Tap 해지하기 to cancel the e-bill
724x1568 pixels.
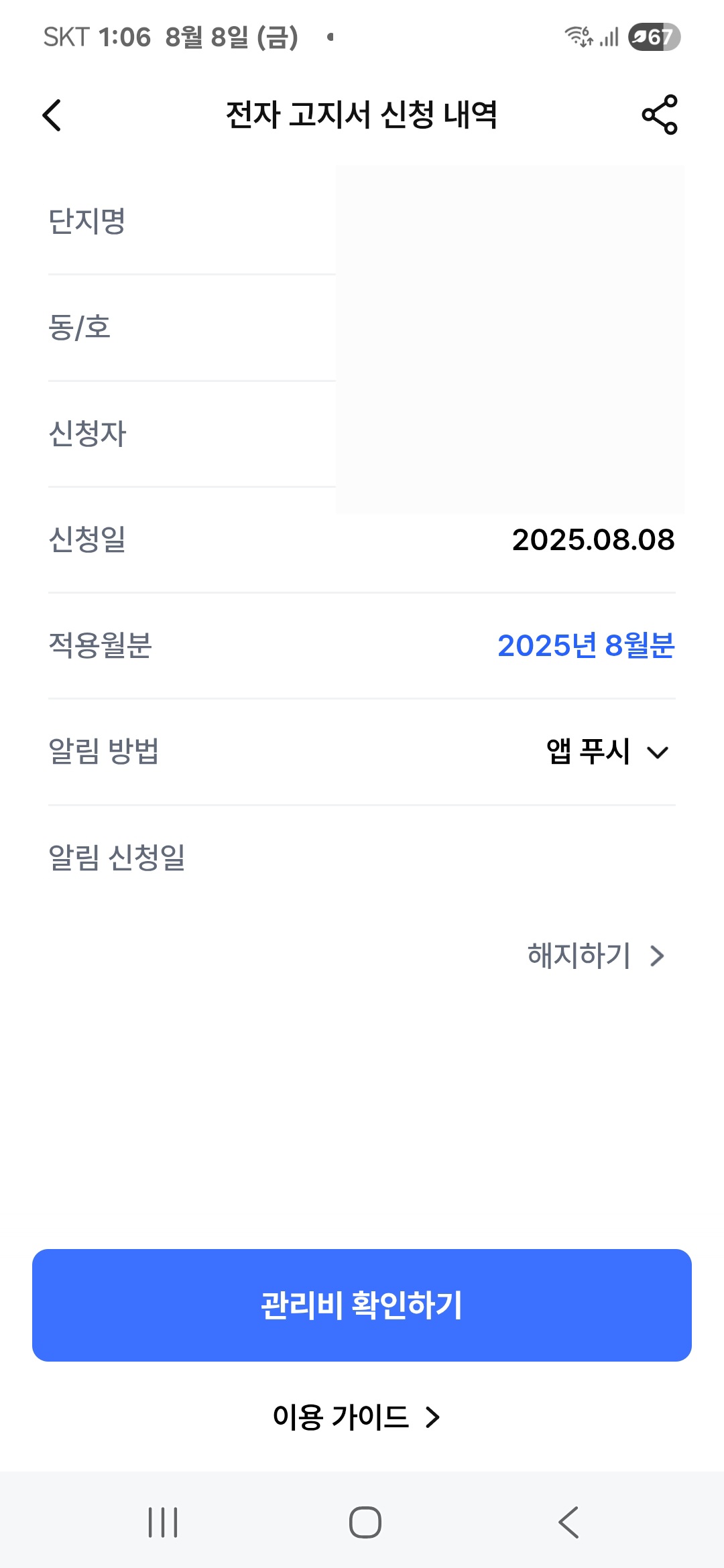[x=595, y=956]
